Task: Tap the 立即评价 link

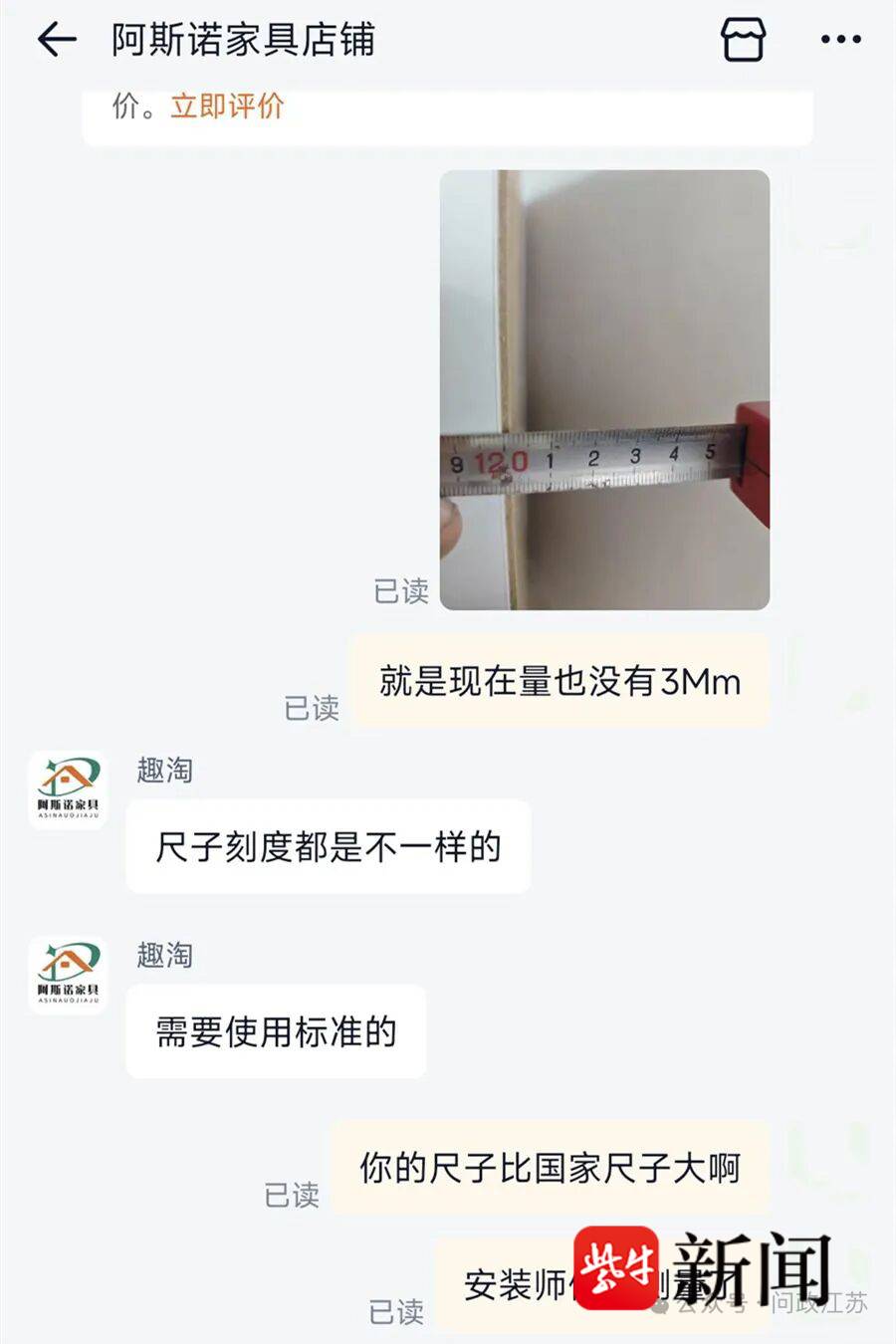Action: (x=227, y=107)
